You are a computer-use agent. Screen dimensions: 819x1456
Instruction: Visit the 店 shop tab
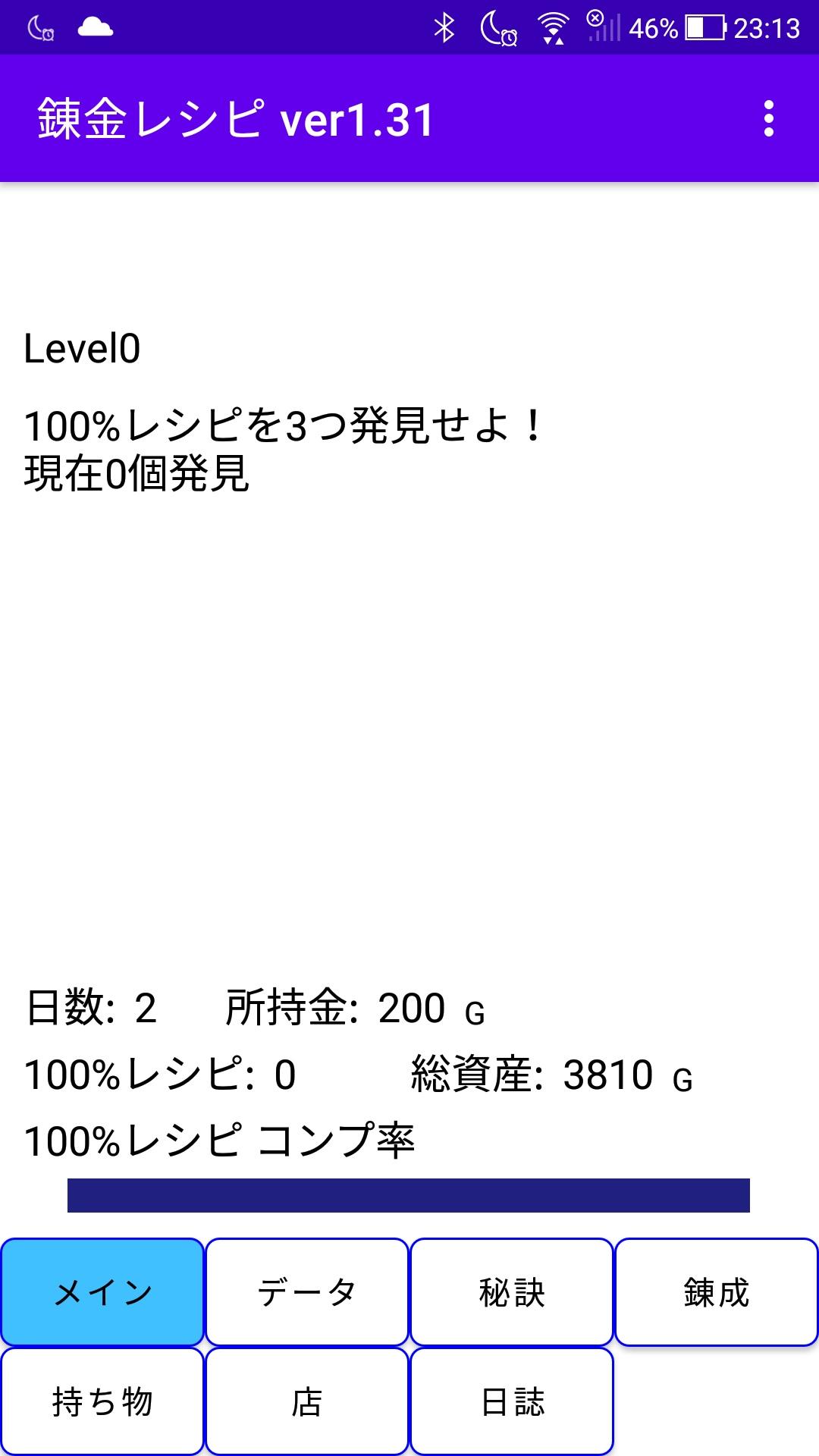pyautogui.click(x=307, y=1401)
